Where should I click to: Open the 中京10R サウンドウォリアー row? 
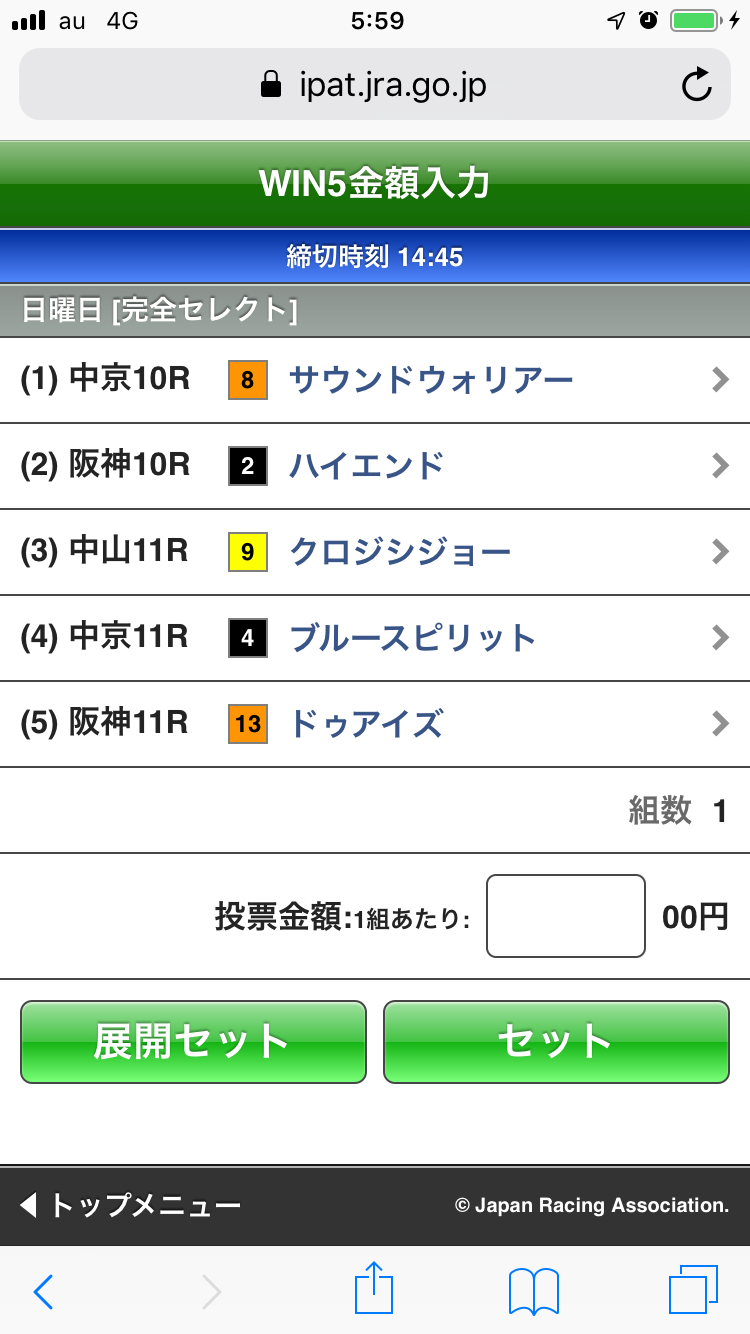pyautogui.click(x=375, y=380)
